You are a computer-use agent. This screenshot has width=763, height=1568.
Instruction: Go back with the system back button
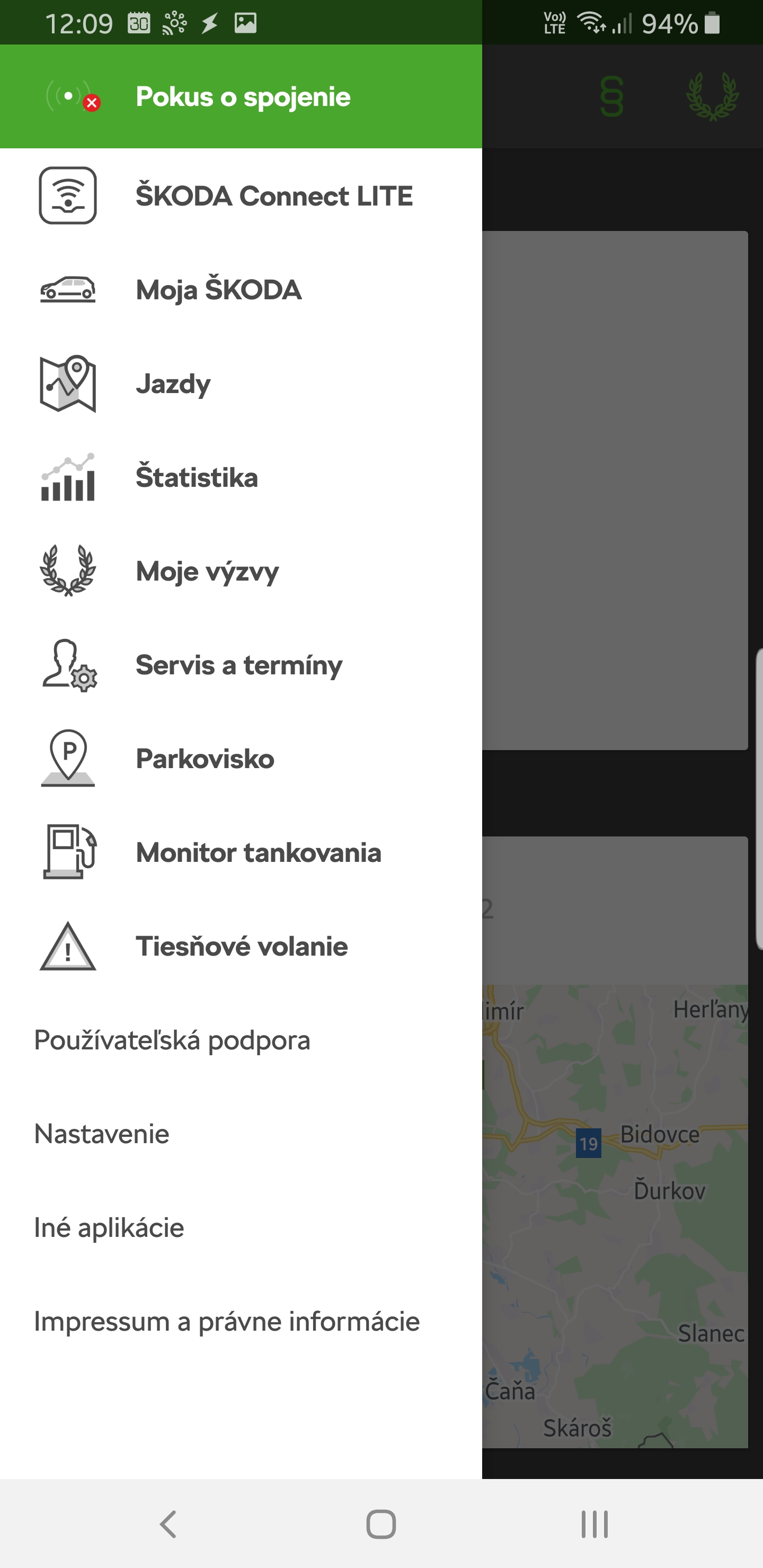(x=168, y=1524)
